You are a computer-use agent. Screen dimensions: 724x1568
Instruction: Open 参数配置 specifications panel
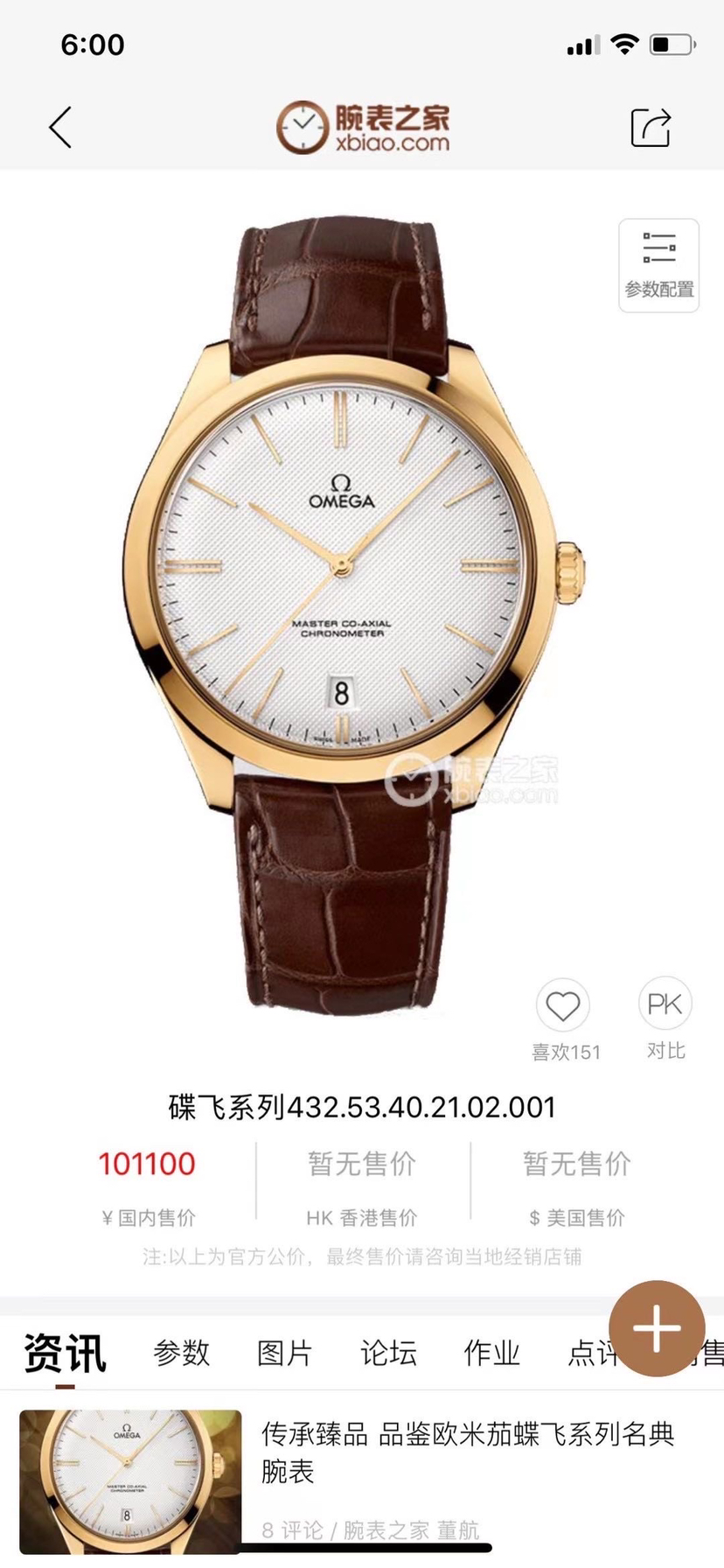coord(658,265)
